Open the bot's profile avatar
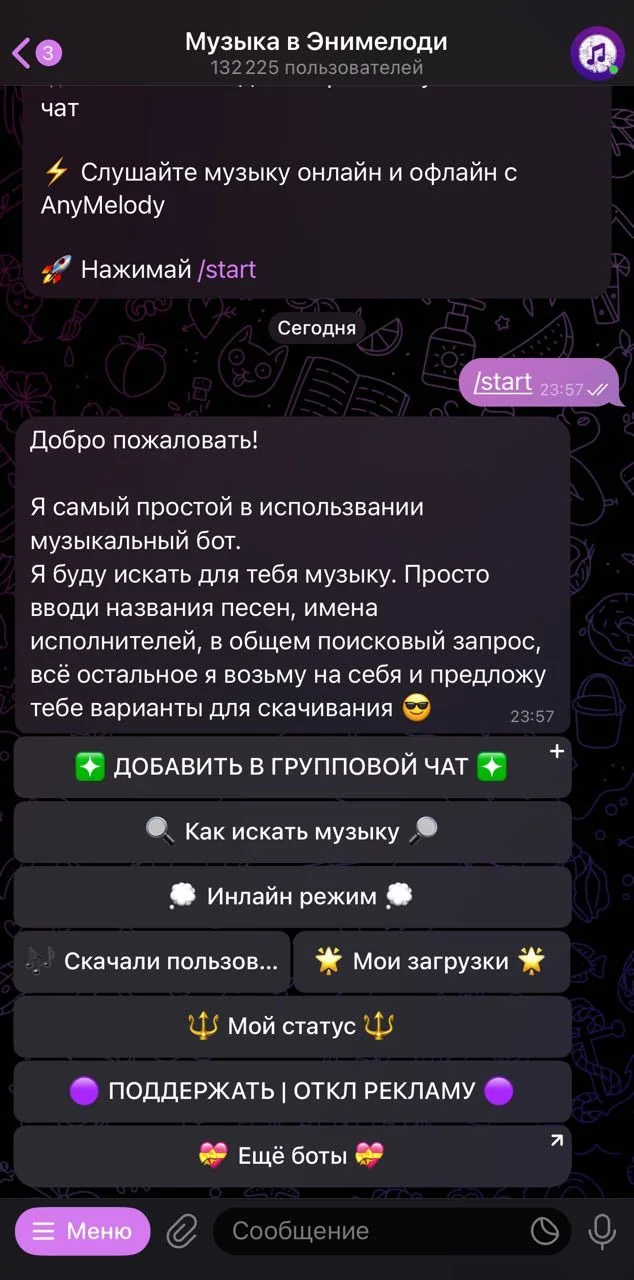The height and width of the screenshot is (1280, 634). 597,52
